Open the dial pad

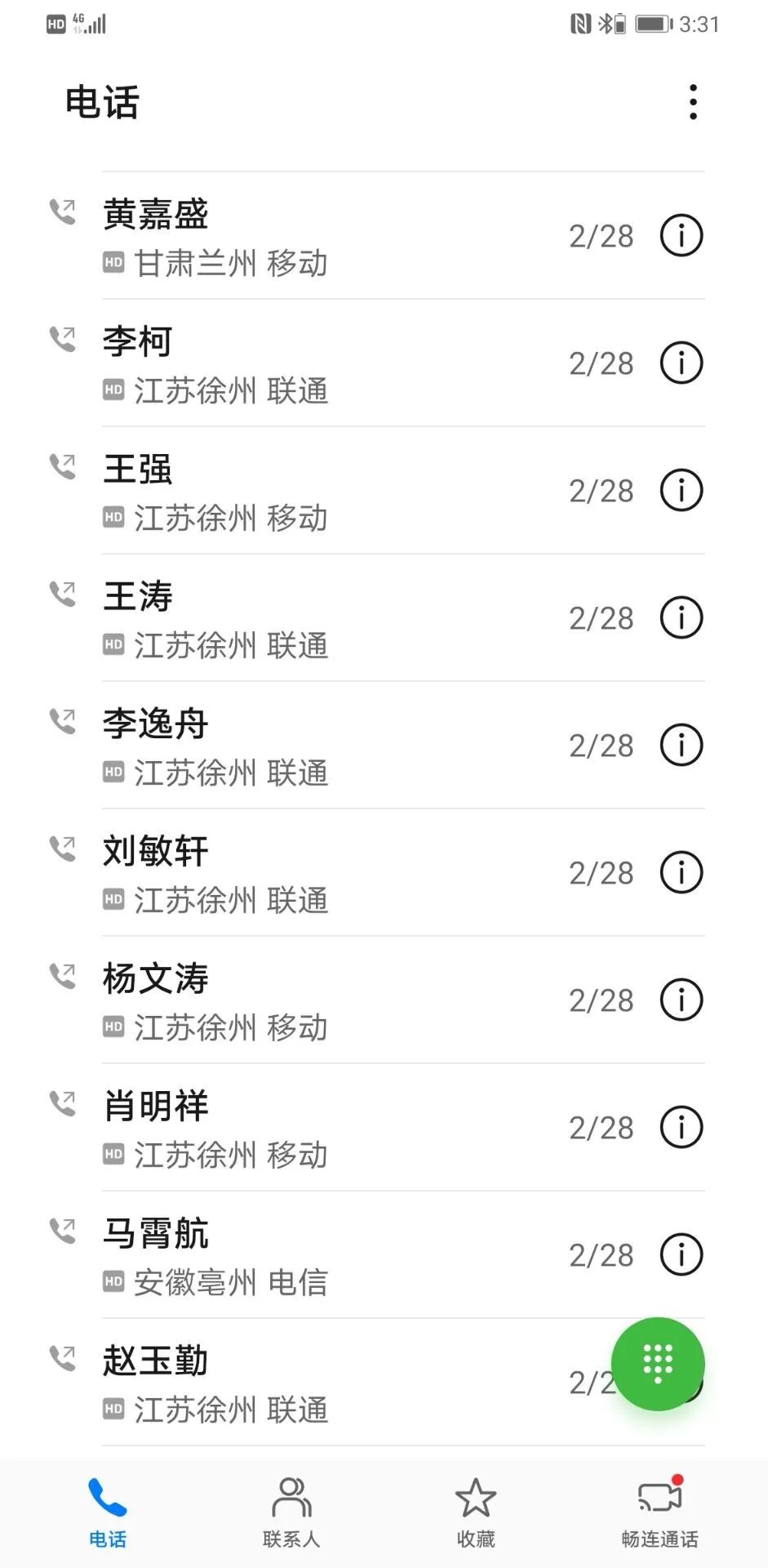click(658, 1363)
